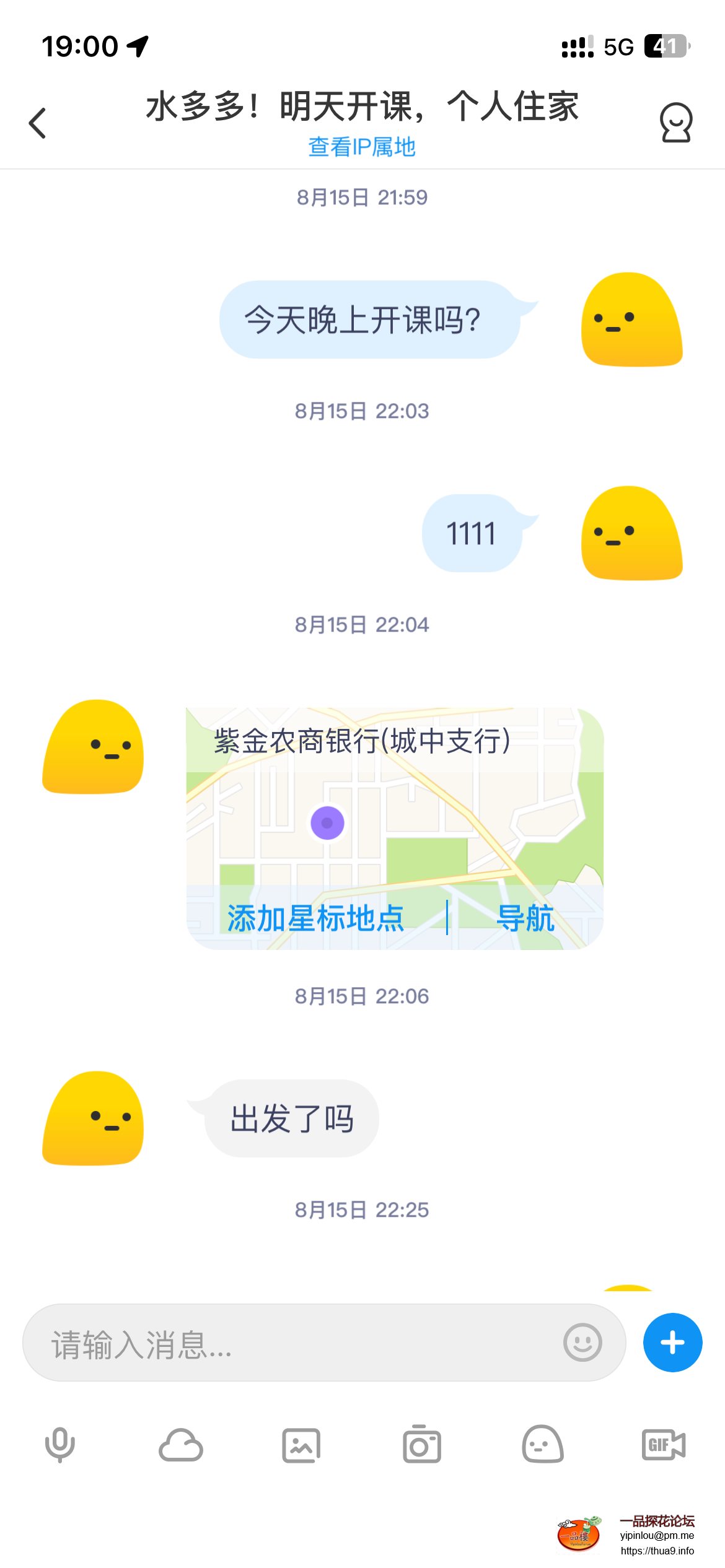
Task: Open the sticker face panel
Action: pyautogui.click(x=543, y=1445)
